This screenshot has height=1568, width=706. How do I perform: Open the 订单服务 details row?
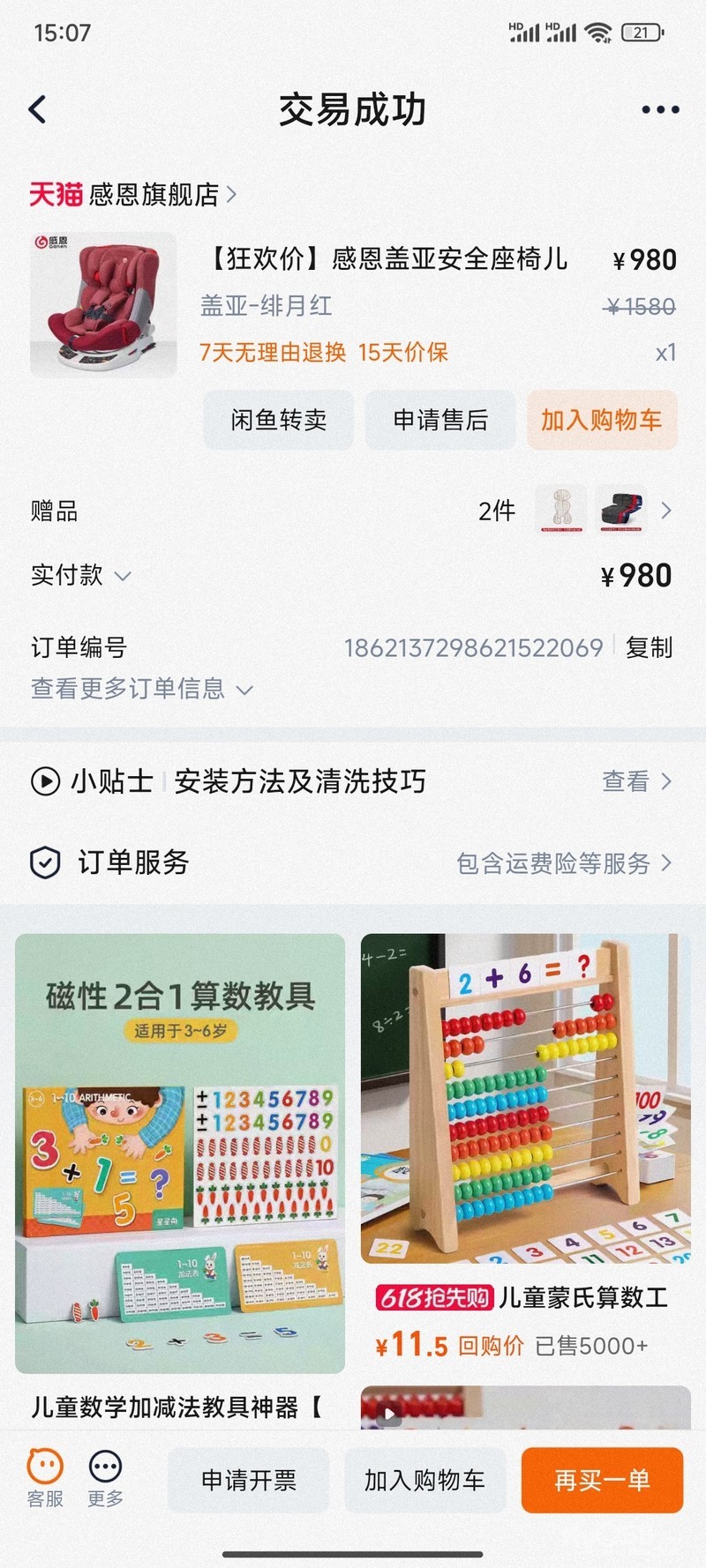[353, 862]
